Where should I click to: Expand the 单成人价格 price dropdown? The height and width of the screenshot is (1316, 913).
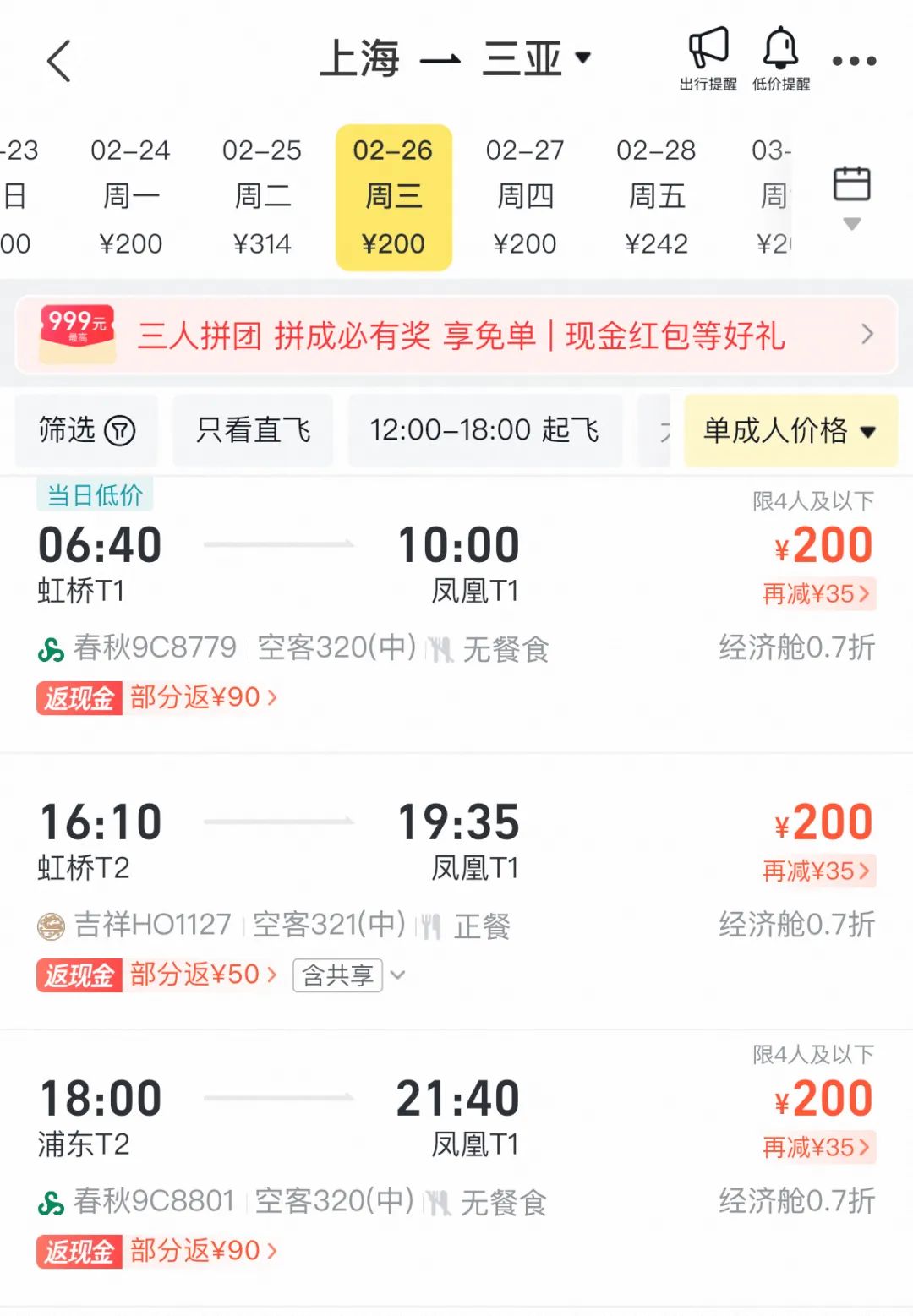[790, 431]
